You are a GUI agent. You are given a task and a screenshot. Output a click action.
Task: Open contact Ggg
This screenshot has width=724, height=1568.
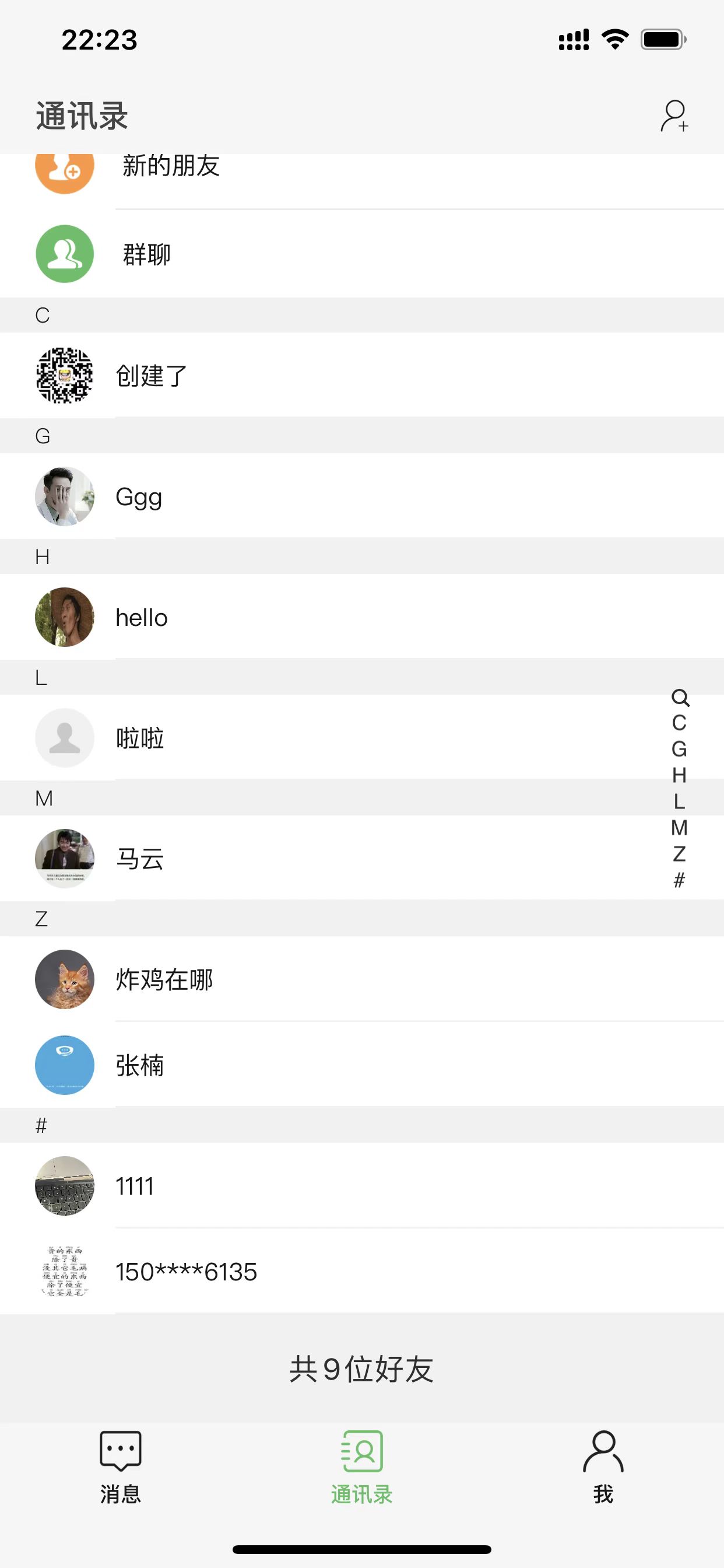tap(362, 496)
